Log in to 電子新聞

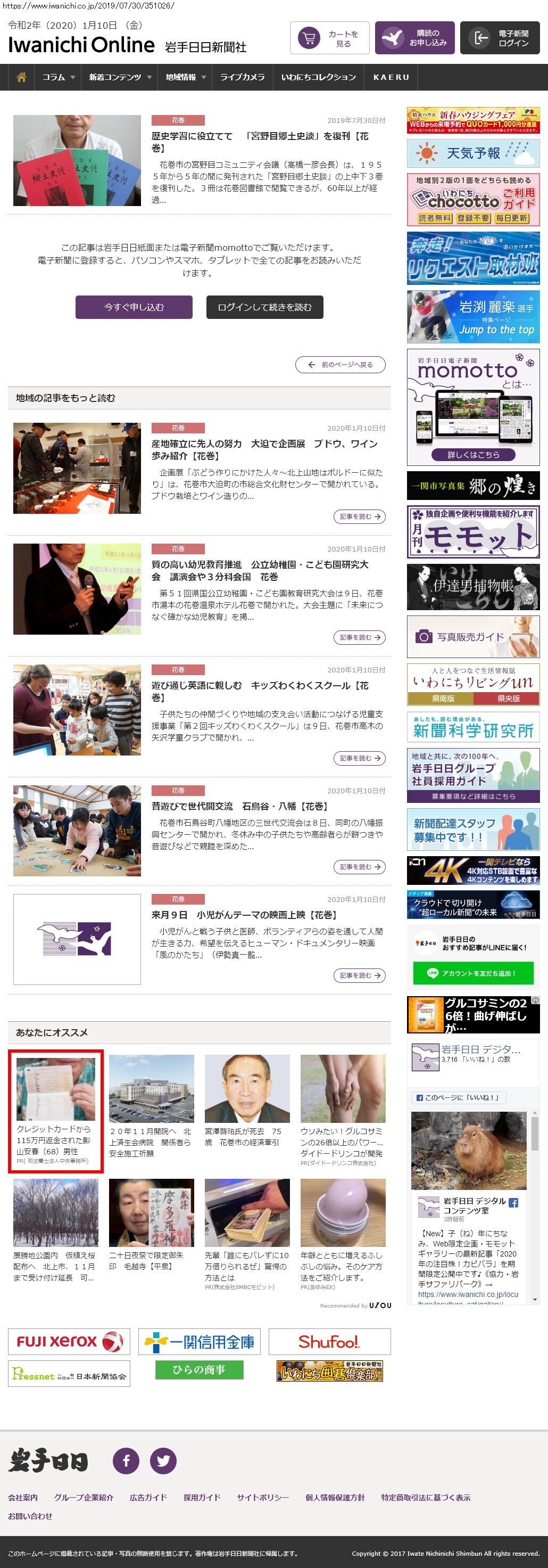tap(500, 38)
